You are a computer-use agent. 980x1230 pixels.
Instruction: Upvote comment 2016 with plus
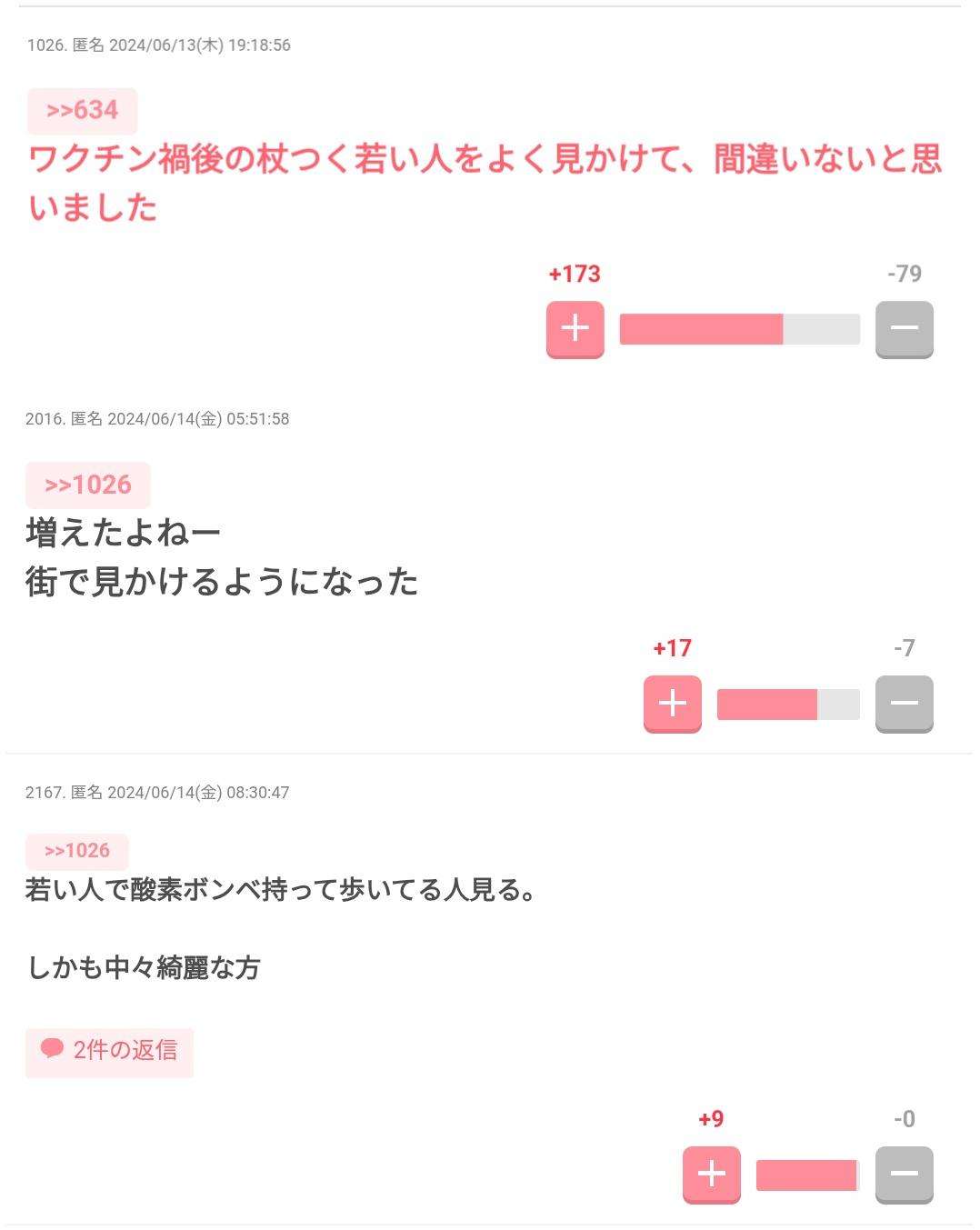coord(672,704)
